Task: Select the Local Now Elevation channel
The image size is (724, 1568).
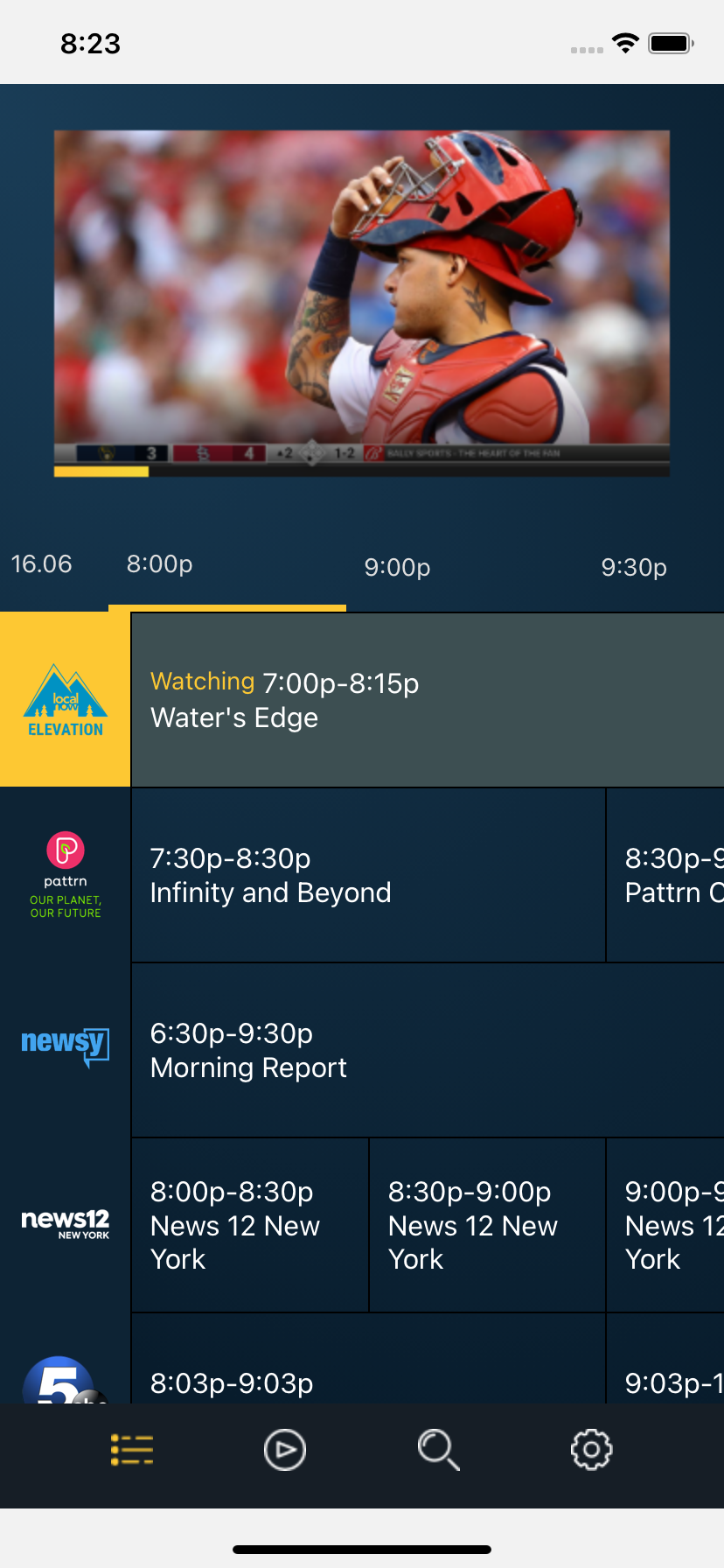Action: 66,700
